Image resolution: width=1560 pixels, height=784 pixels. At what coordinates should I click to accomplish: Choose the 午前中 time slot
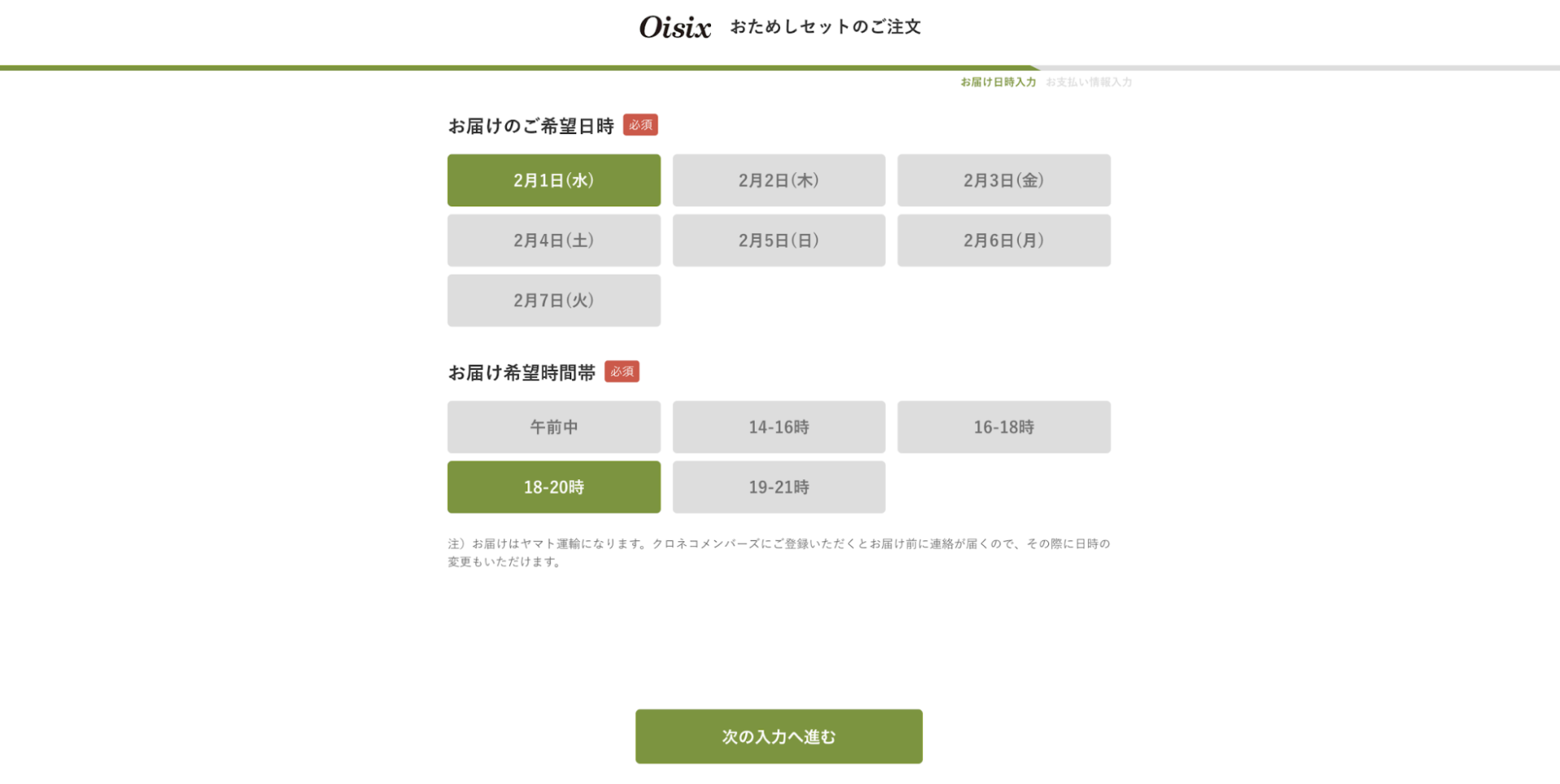click(x=553, y=427)
